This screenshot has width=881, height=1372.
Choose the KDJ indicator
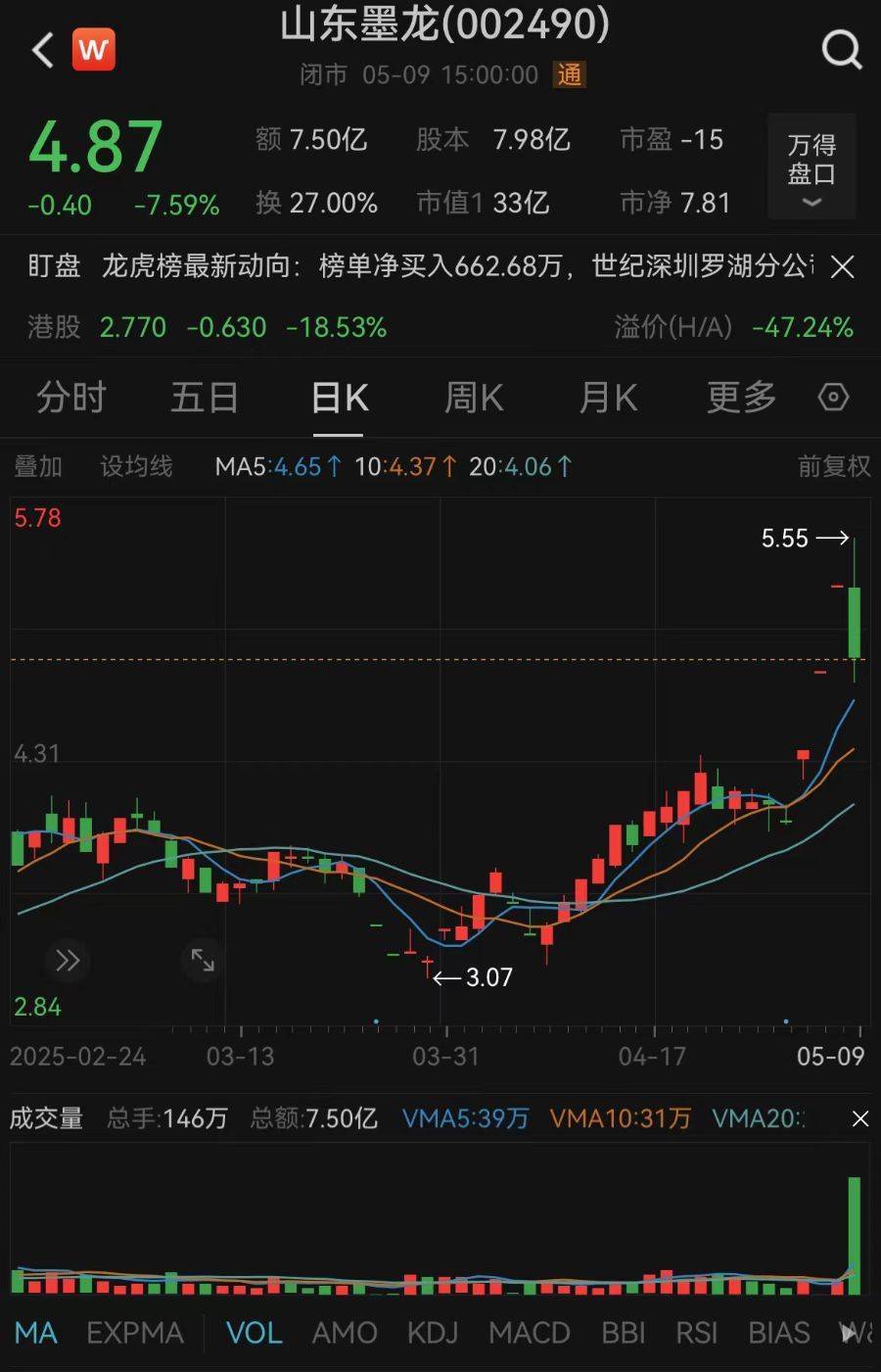(x=433, y=1333)
